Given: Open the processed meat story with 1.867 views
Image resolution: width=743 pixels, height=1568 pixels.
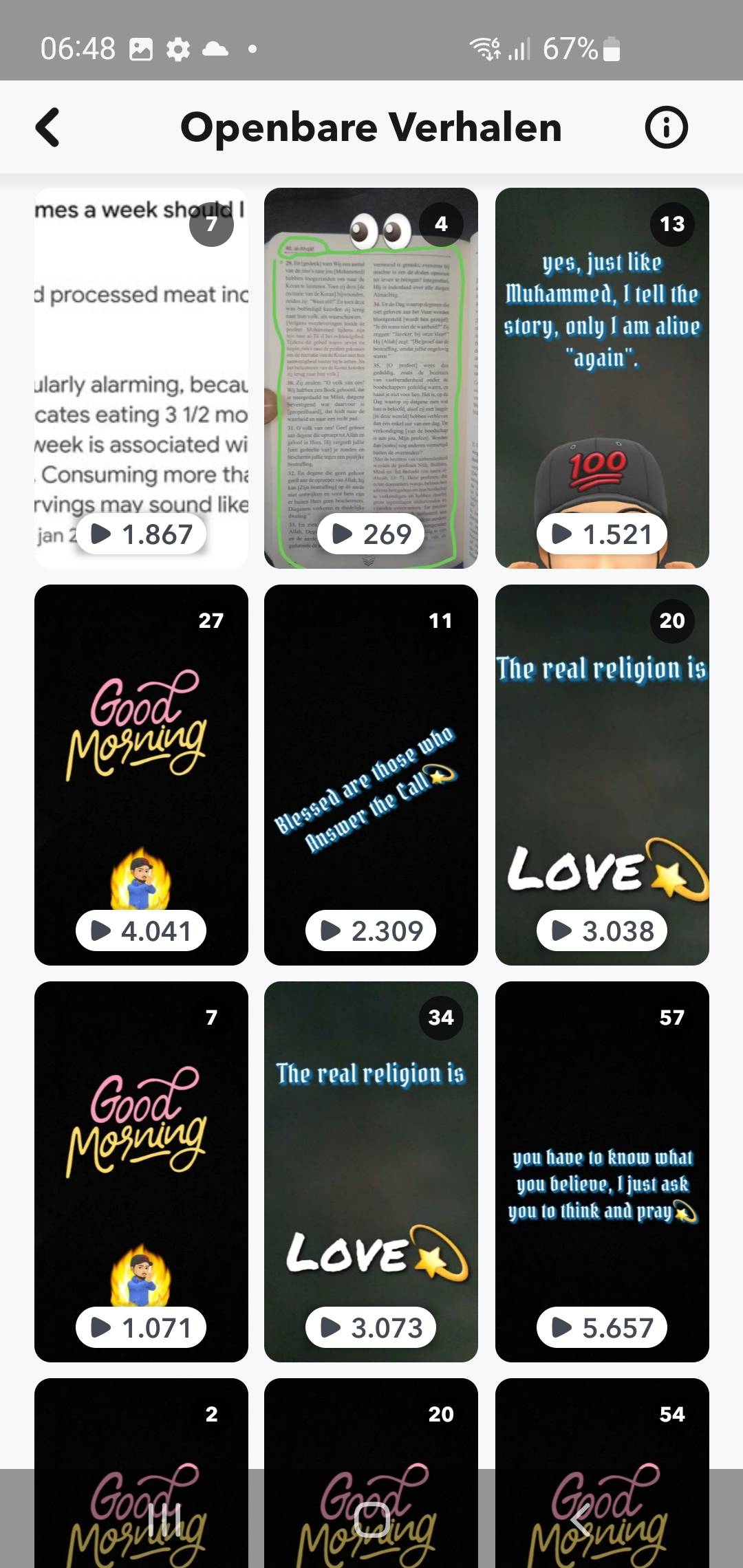Looking at the screenshot, I should pos(141,378).
